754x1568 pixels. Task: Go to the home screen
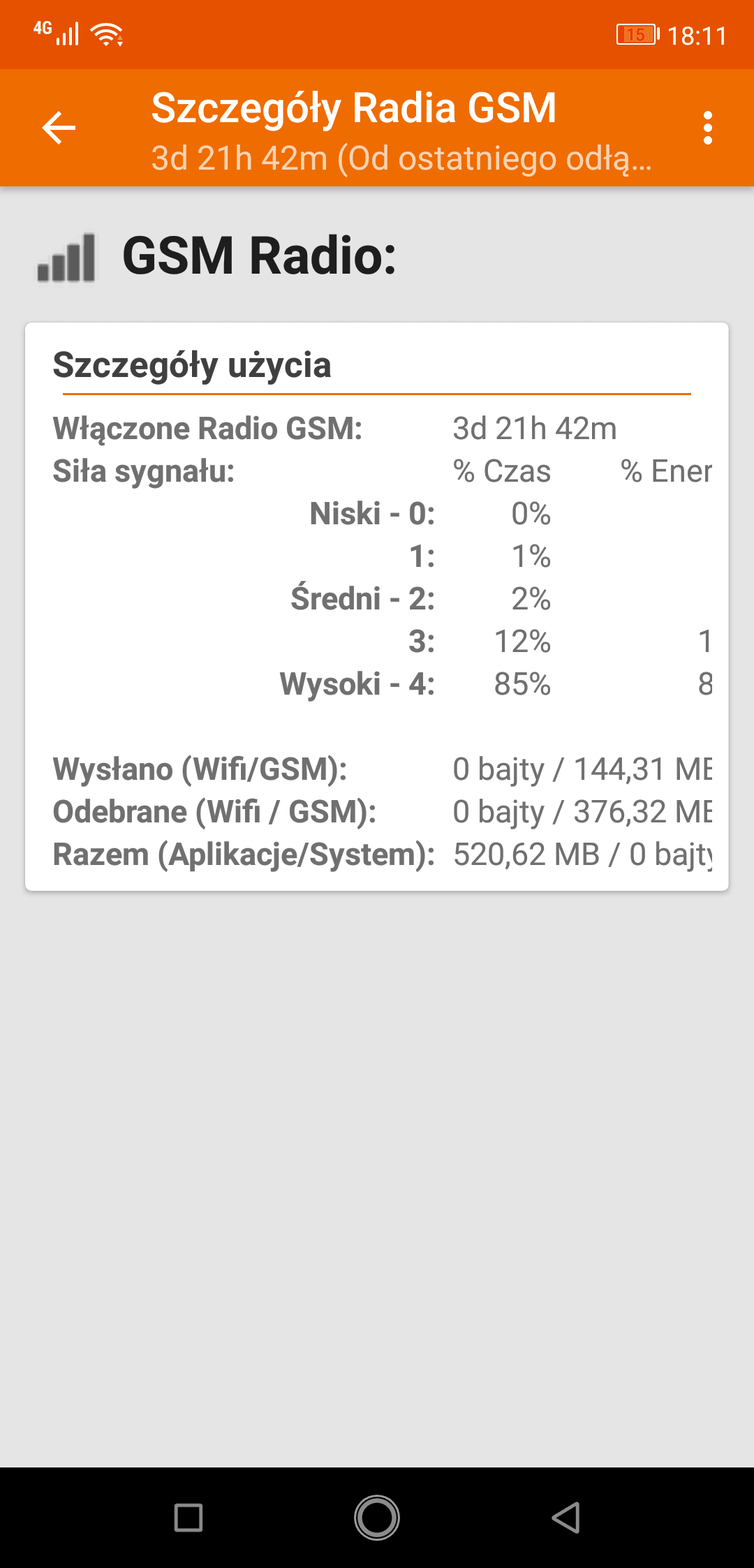click(377, 1517)
